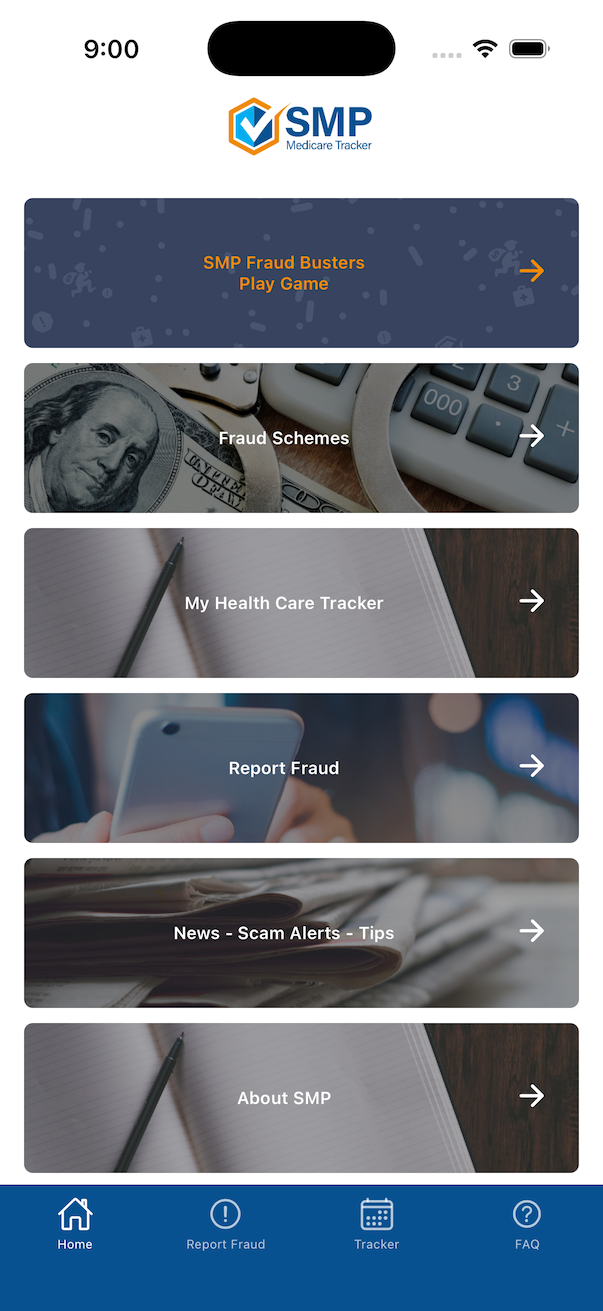Open the SMP Fraud Busters Play Game card
The height and width of the screenshot is (1311, 603).
[301, 273]
